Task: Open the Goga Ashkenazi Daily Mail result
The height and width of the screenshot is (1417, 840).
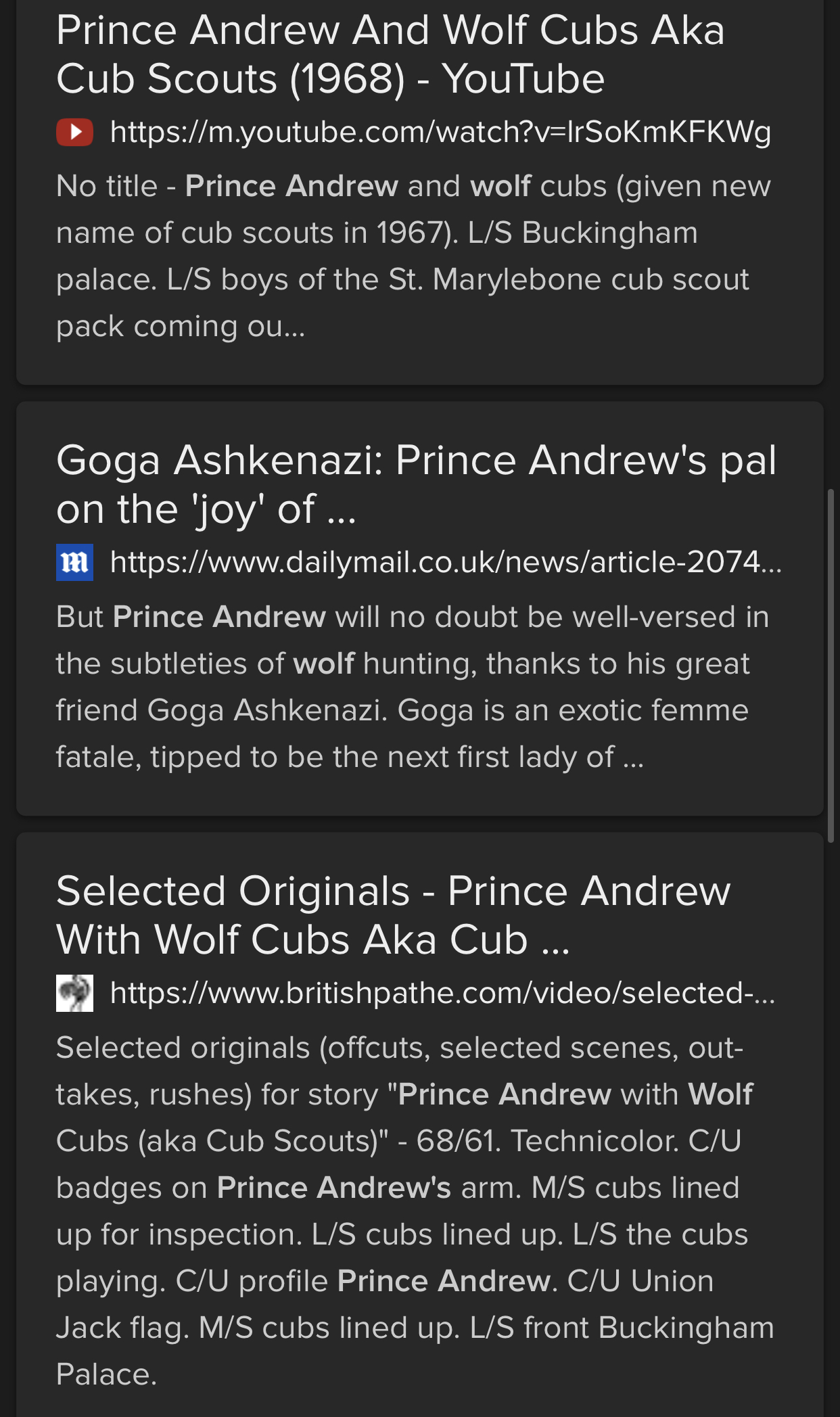Action: coord(416,484)
